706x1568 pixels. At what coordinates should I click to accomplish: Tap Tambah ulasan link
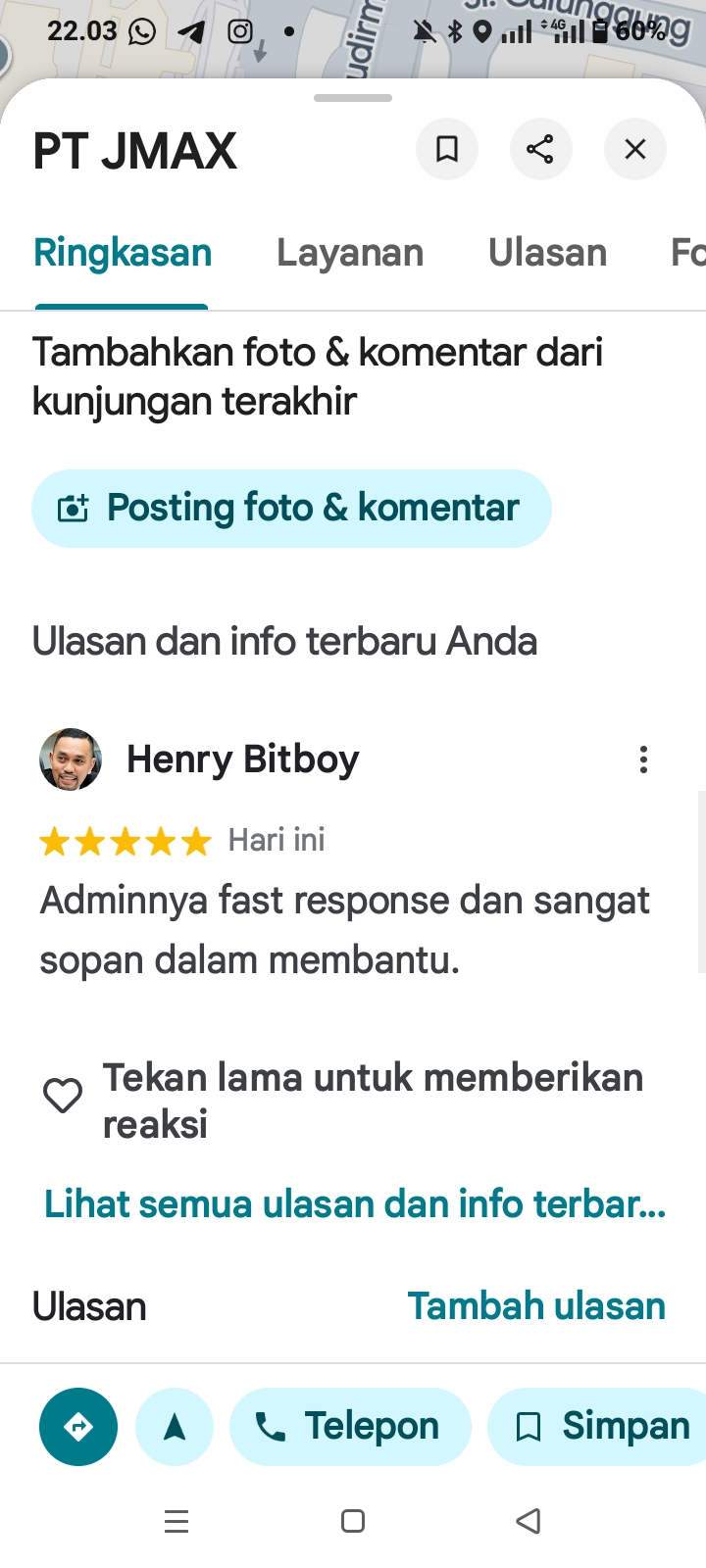coord(536,1306)
